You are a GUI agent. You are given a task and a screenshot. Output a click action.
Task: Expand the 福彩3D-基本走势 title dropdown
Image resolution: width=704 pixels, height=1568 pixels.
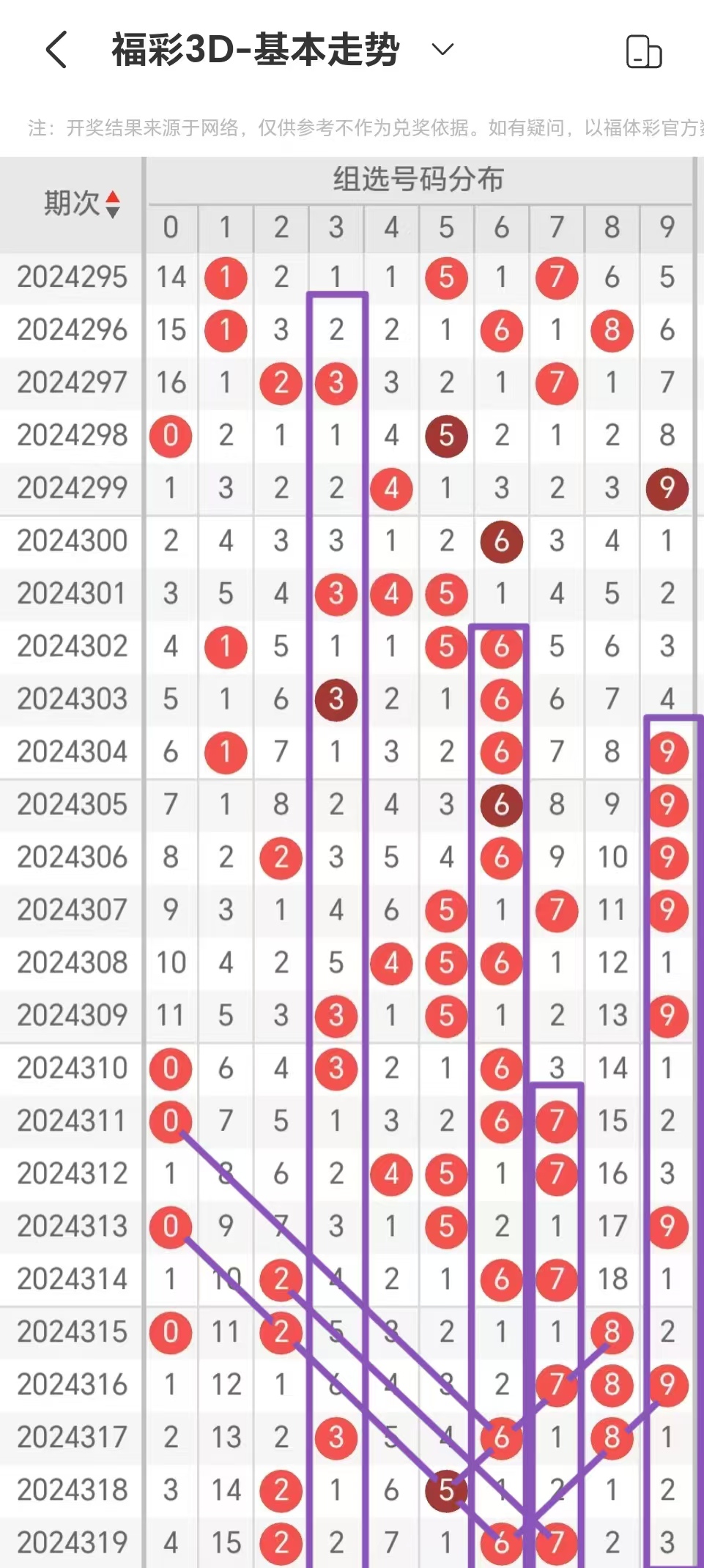click(442, 50)
